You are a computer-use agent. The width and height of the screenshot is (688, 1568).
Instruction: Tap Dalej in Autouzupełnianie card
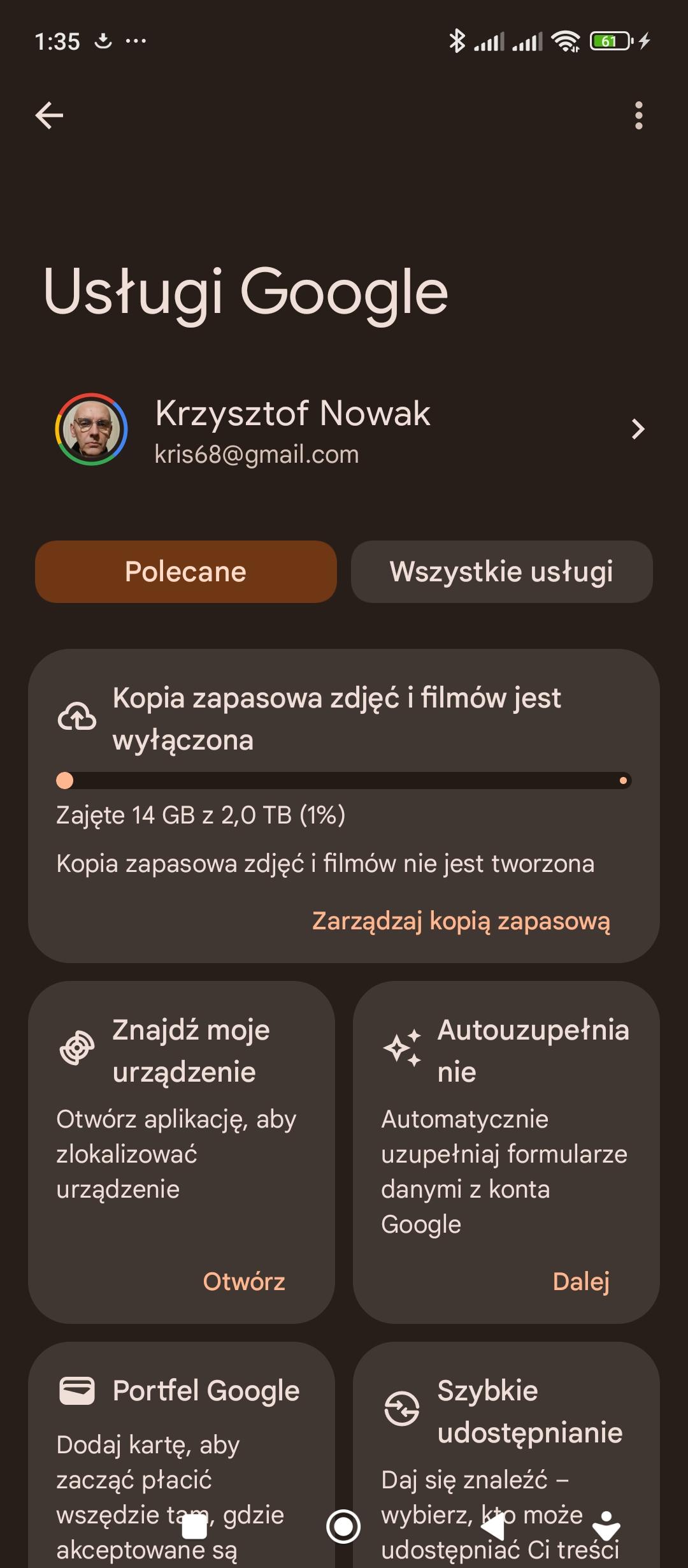580,1281
